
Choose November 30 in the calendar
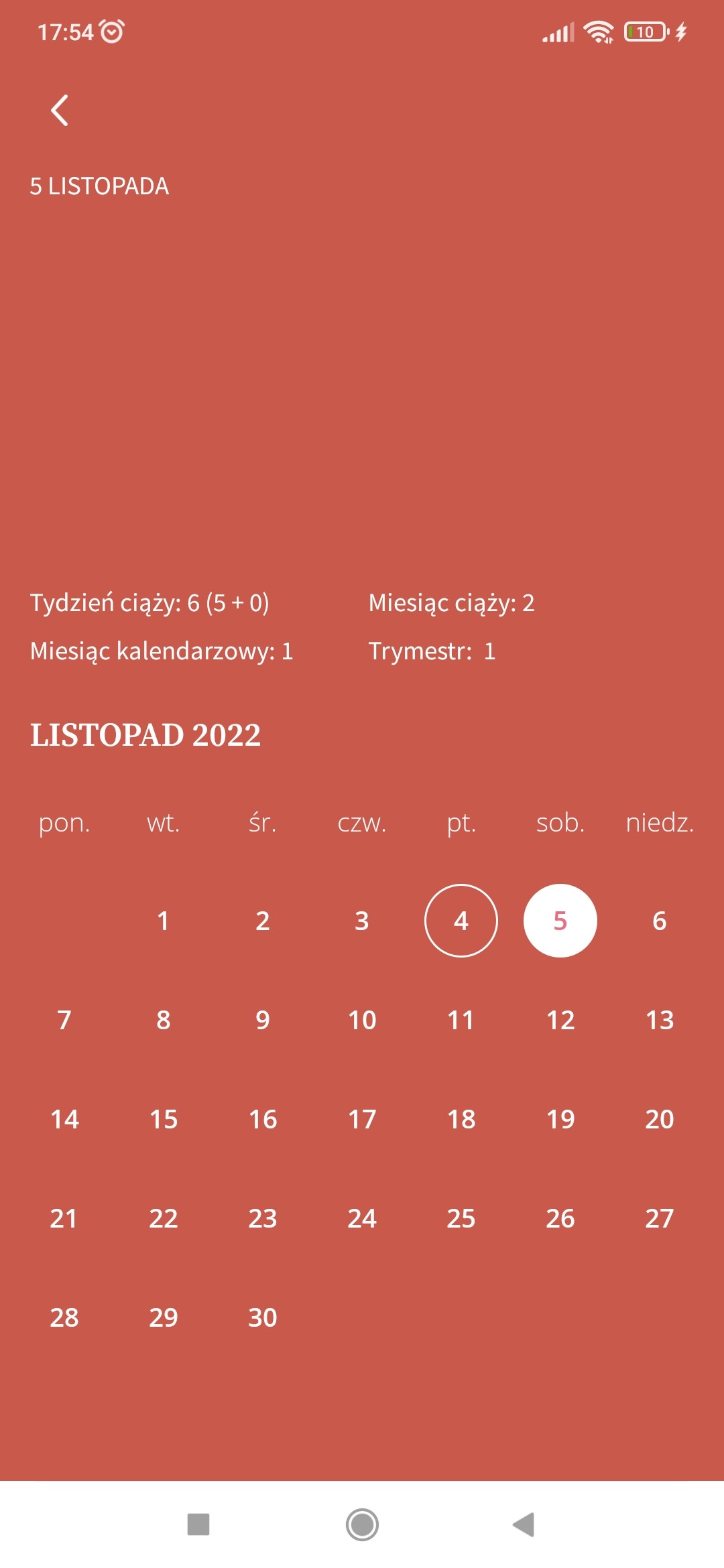pos(263,1317)
